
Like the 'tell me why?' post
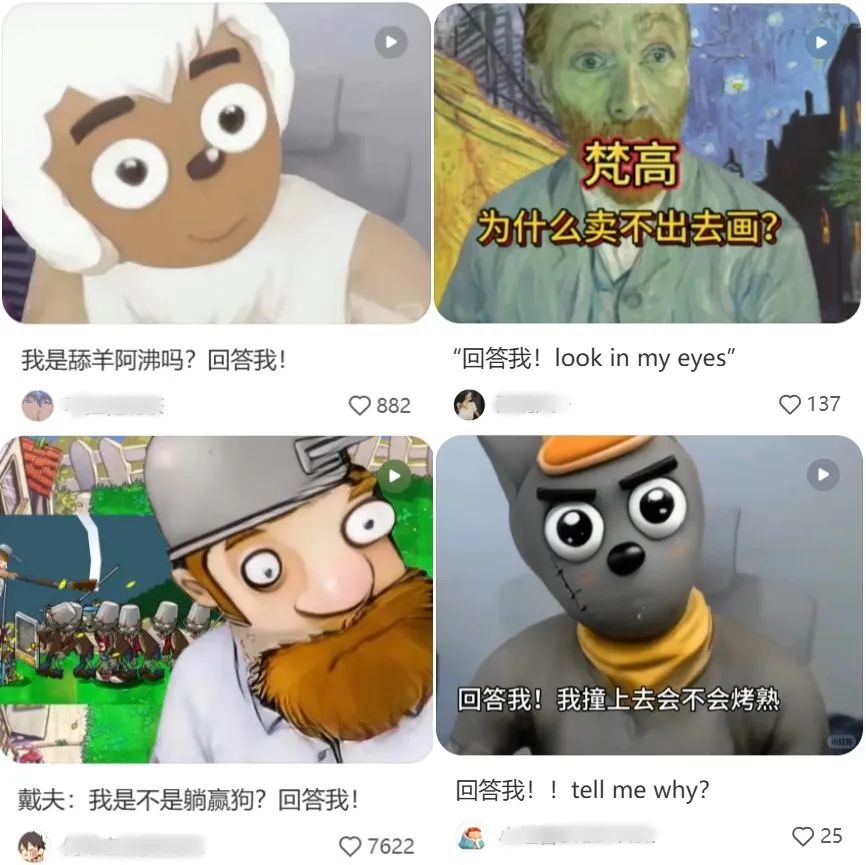coord(803,836)
